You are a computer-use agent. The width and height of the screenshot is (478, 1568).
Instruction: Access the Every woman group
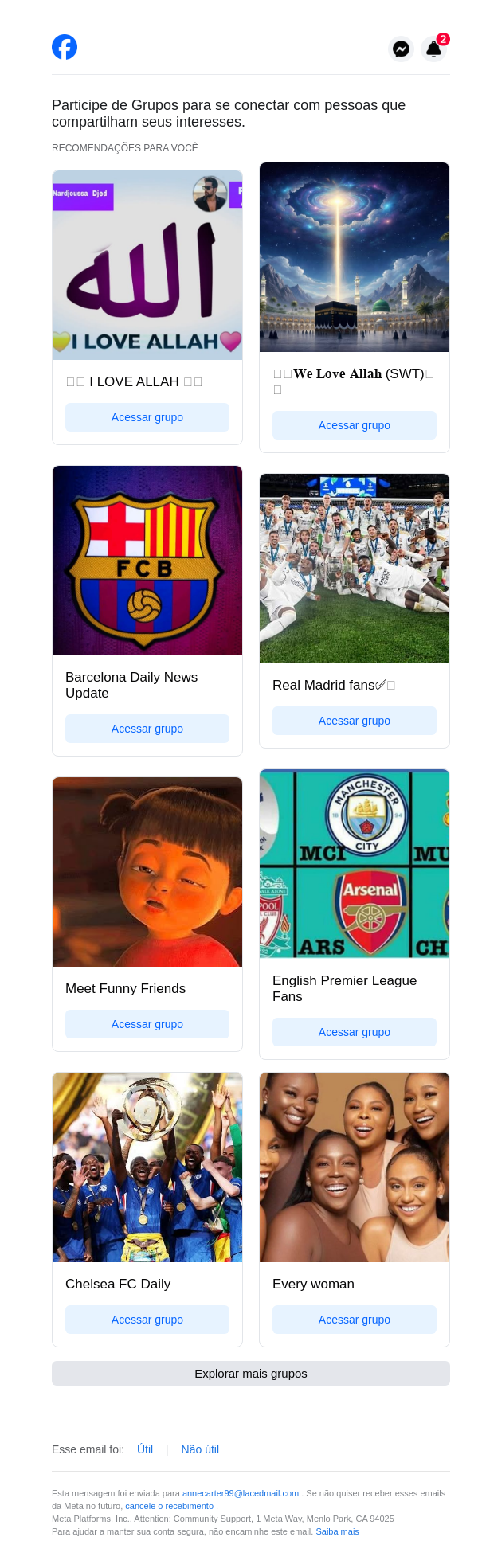[355, 1320]
